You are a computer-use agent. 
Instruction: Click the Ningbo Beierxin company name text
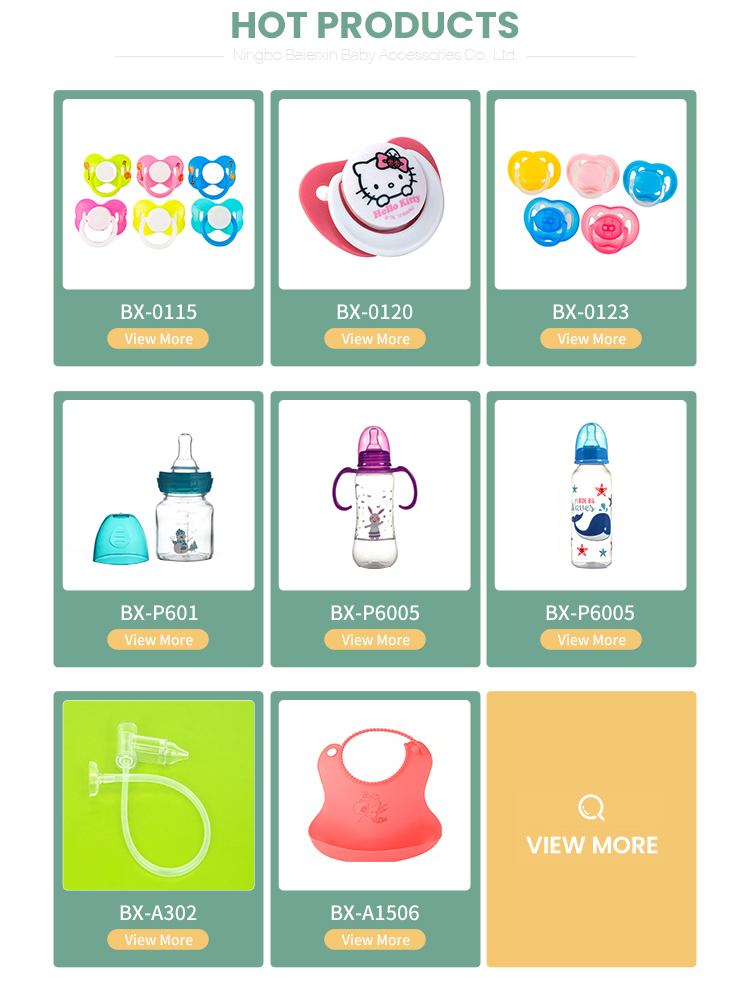[374, 57]
